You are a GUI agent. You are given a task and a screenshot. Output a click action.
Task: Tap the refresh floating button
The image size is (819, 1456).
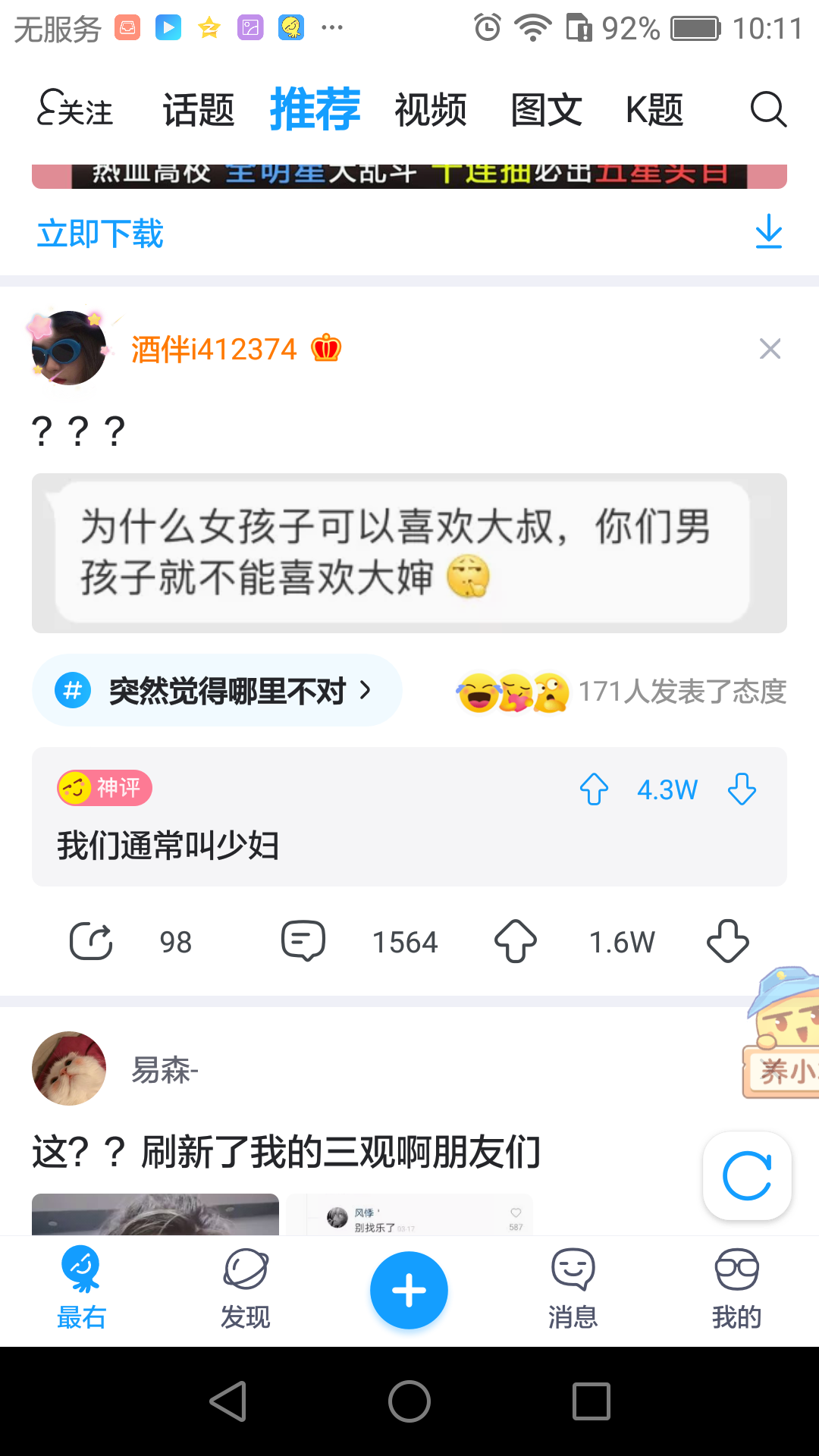click(x=746, y=1176)
